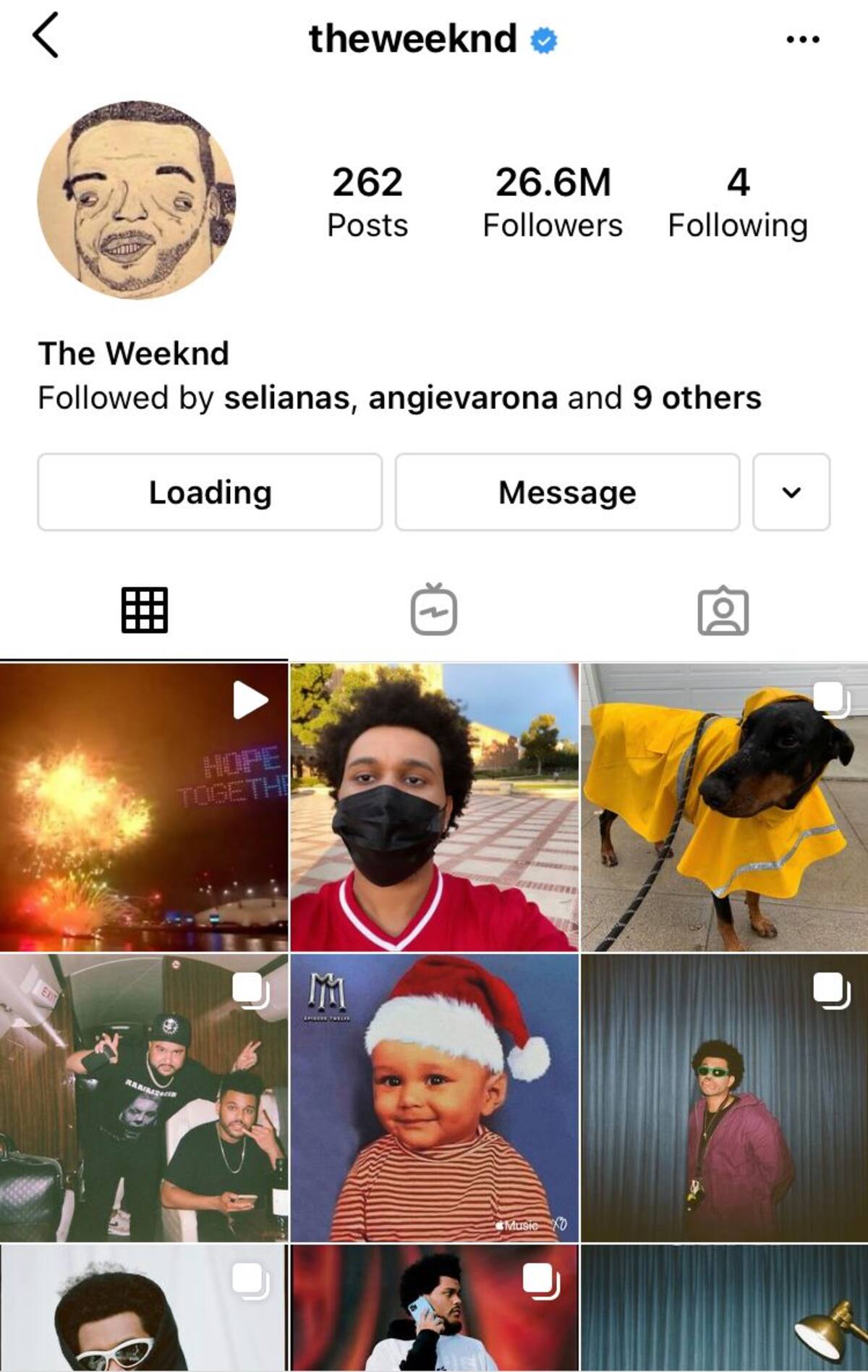Send a message to The Weeknd
Screen dimensions: 868x1372
pos(567,492)
